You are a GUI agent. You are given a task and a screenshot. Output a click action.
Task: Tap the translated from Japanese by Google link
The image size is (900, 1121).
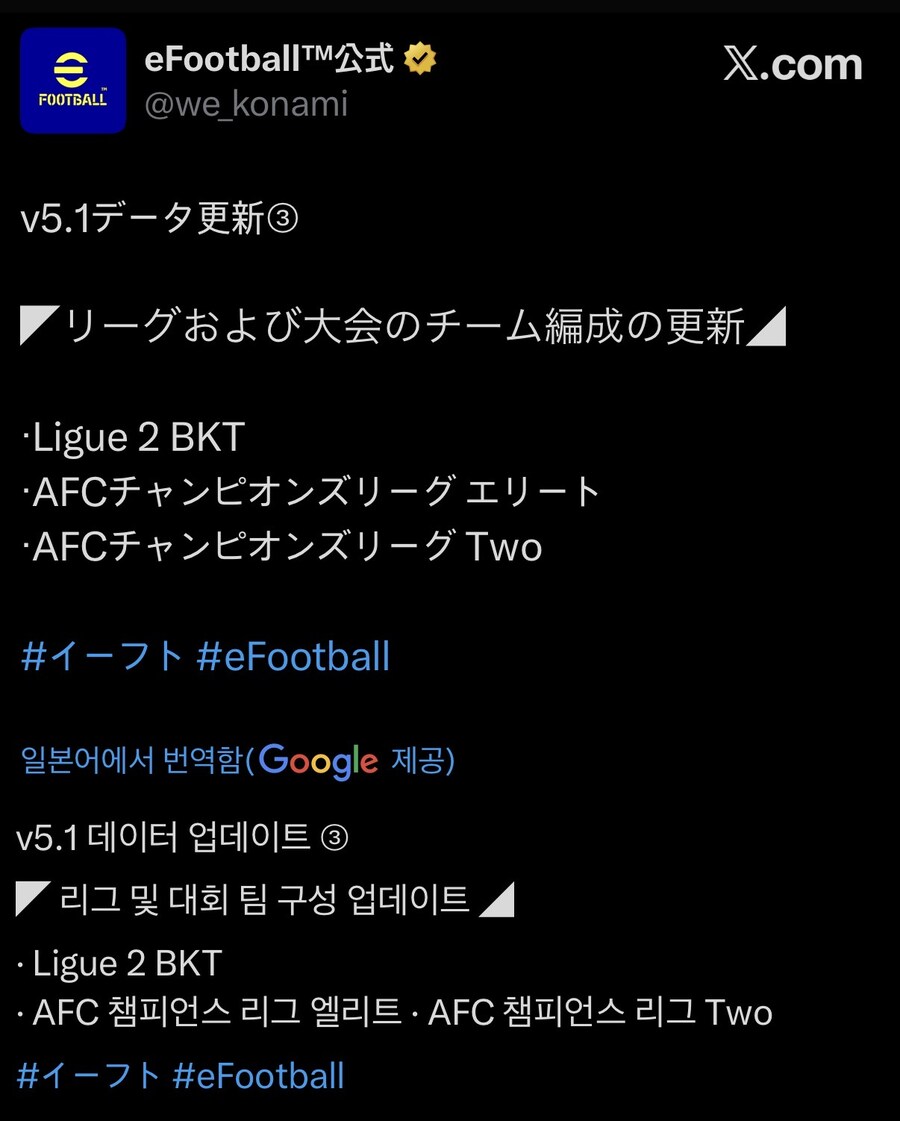(x=238, y=761)
